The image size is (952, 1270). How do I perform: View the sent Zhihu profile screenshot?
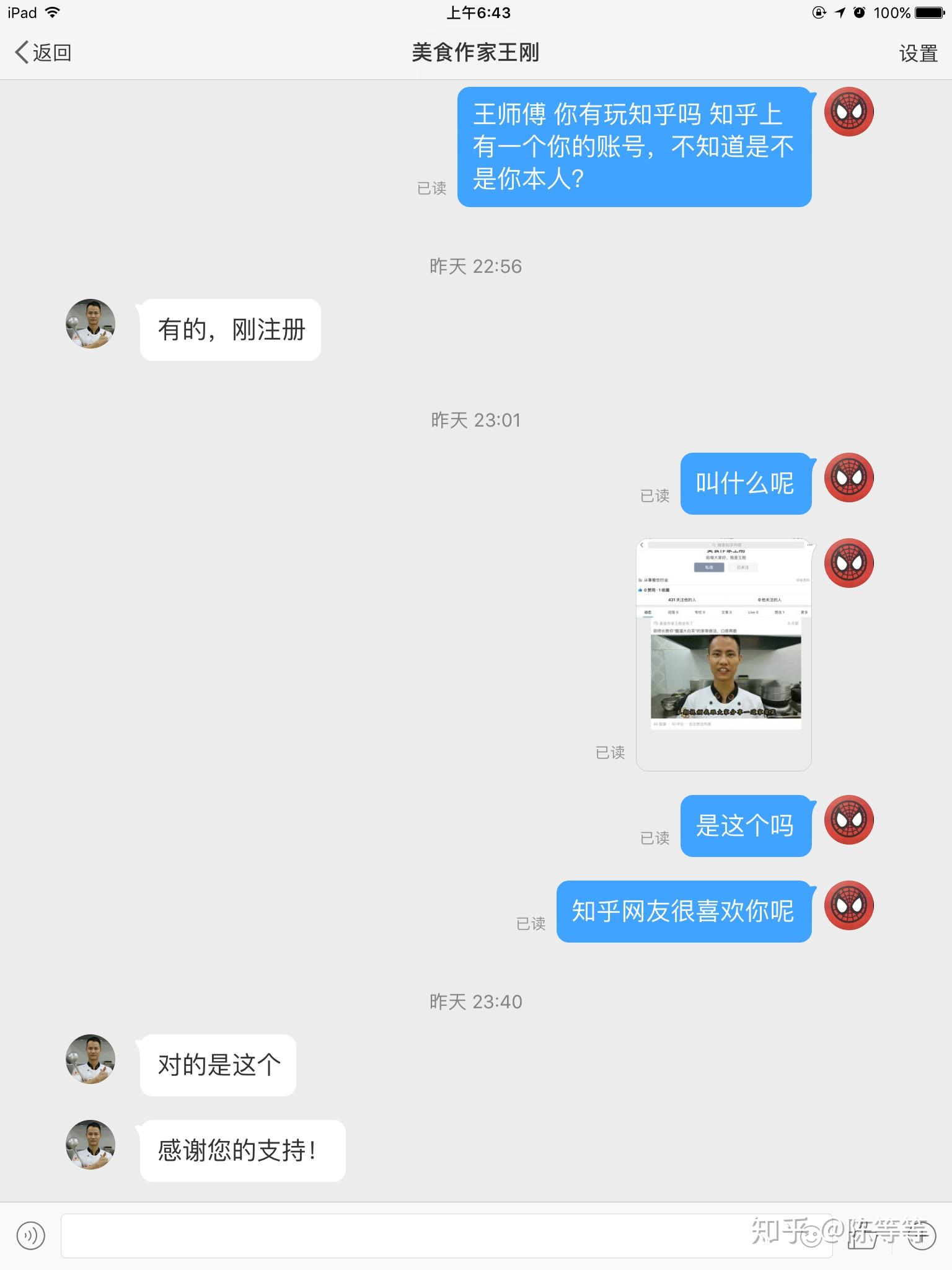pyautogui.click(x=724, y=654)
